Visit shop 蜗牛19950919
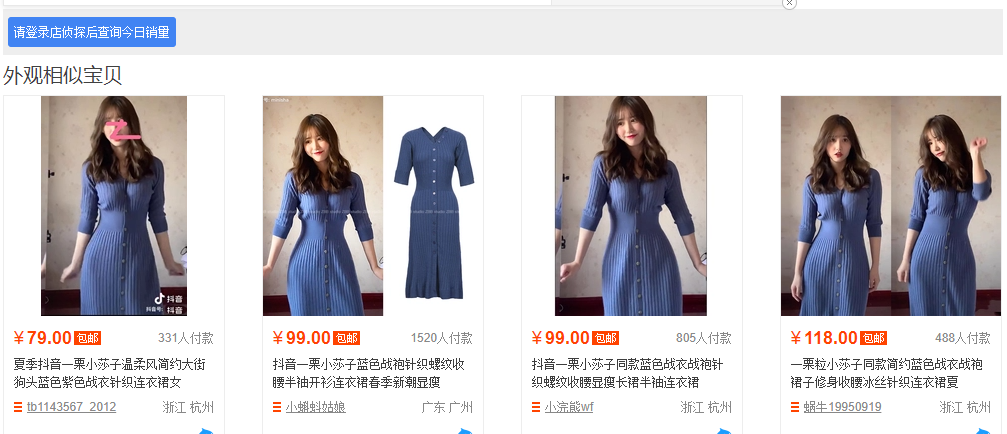1007x434 pixels. coord(842,407)
